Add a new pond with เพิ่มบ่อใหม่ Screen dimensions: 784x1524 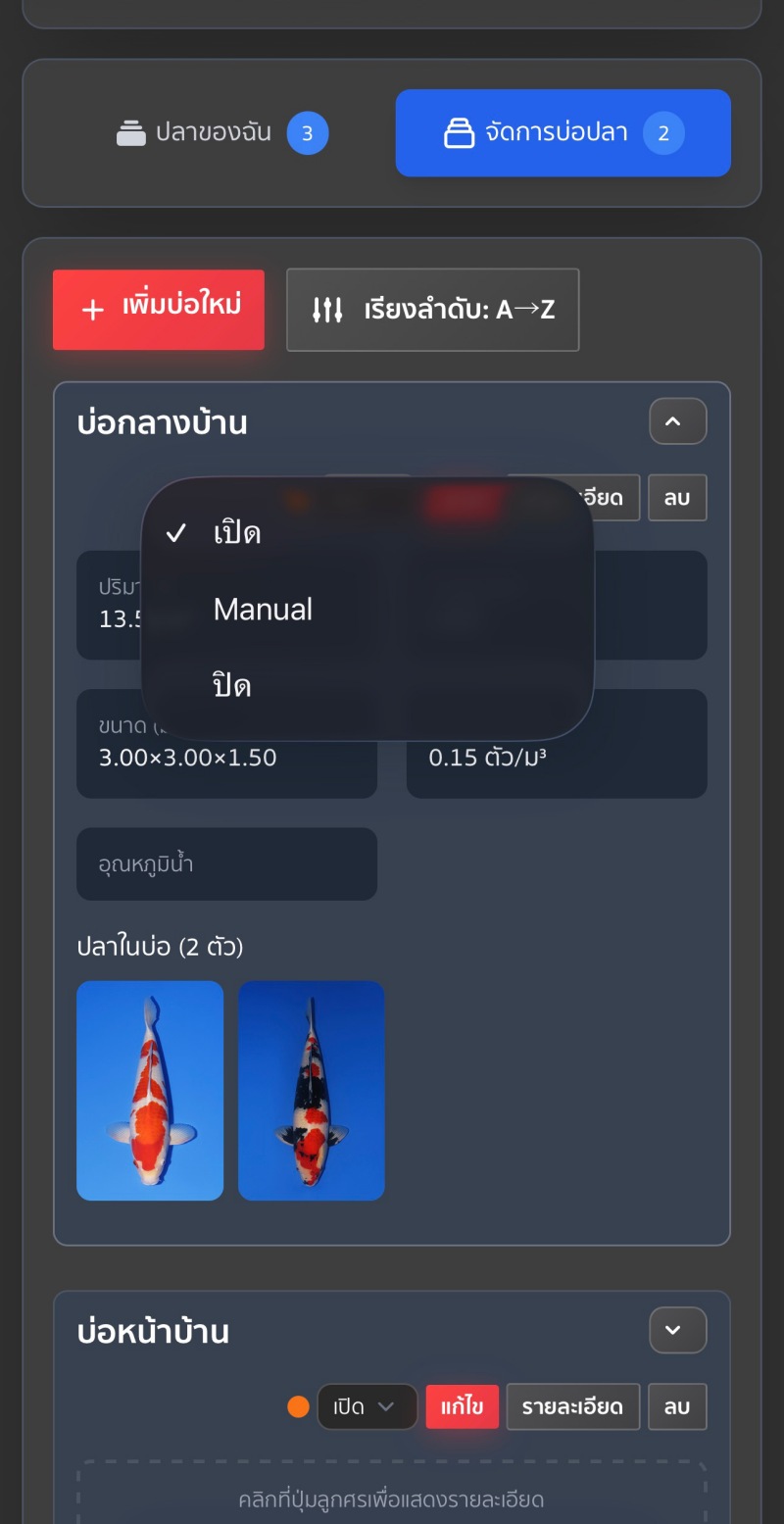pos(159,310)
